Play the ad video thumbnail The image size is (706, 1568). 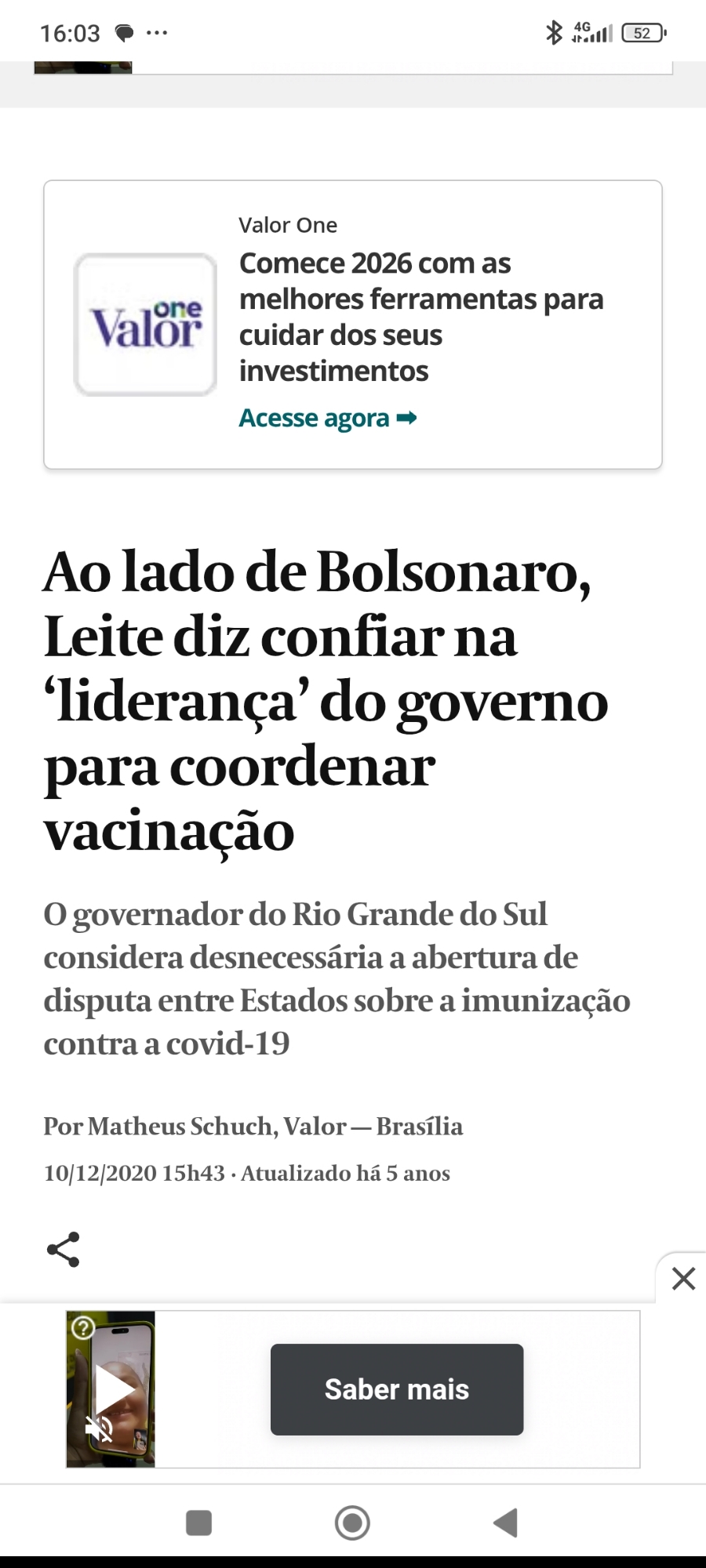click(x=115, y=1388)
